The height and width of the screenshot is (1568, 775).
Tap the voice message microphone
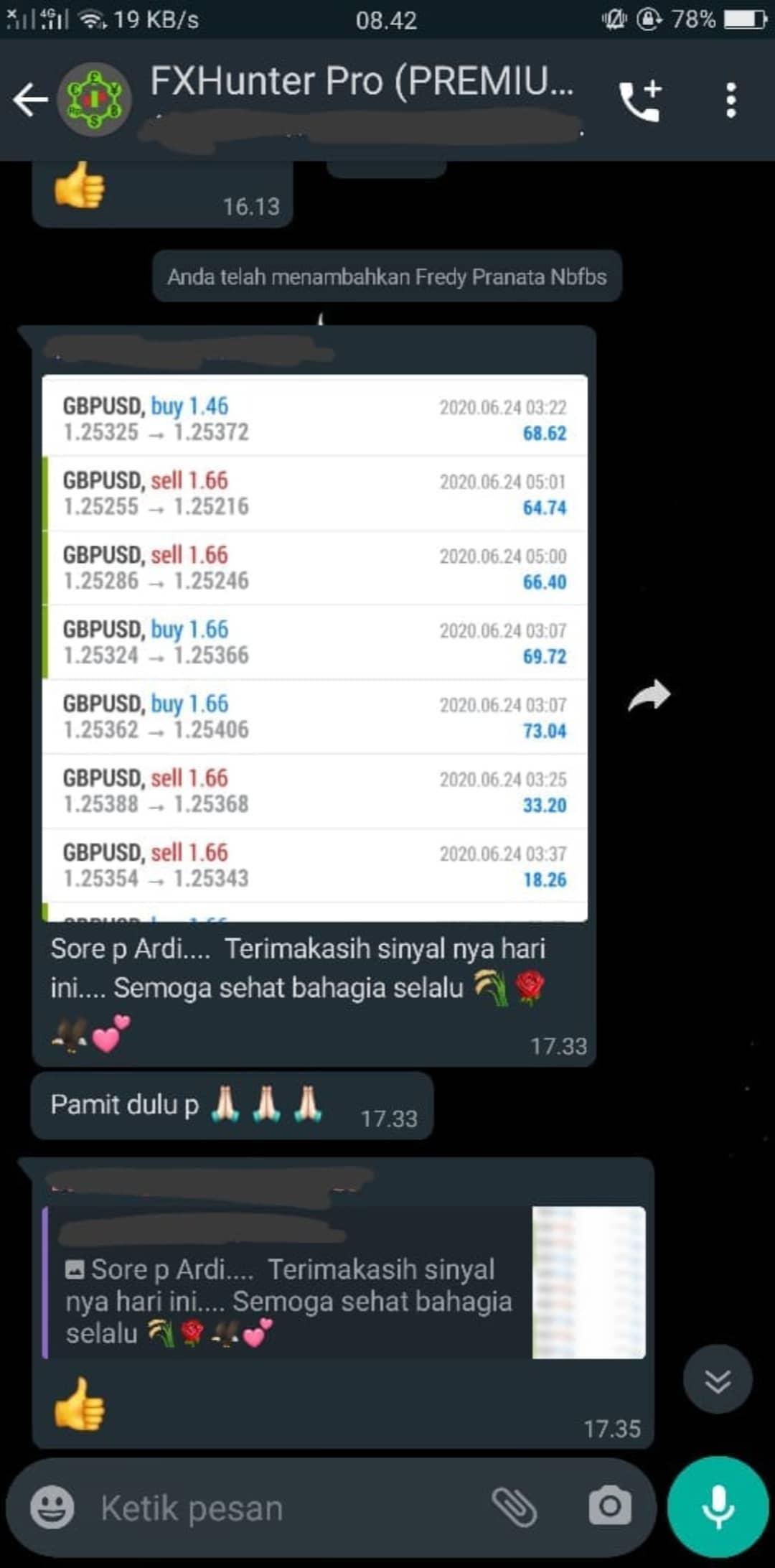[x=718, y=1506]
